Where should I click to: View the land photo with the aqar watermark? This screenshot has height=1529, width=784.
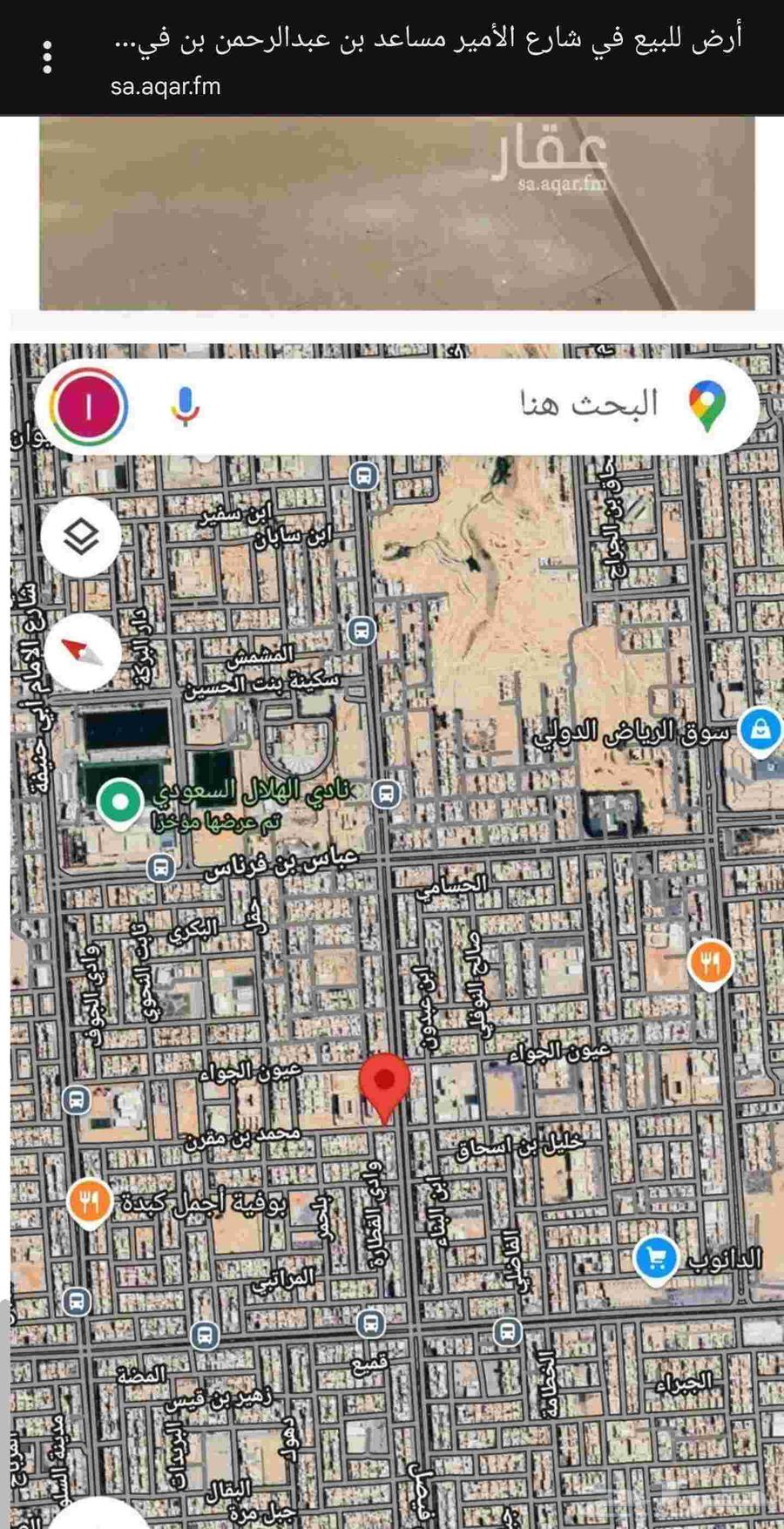point(396,213)
